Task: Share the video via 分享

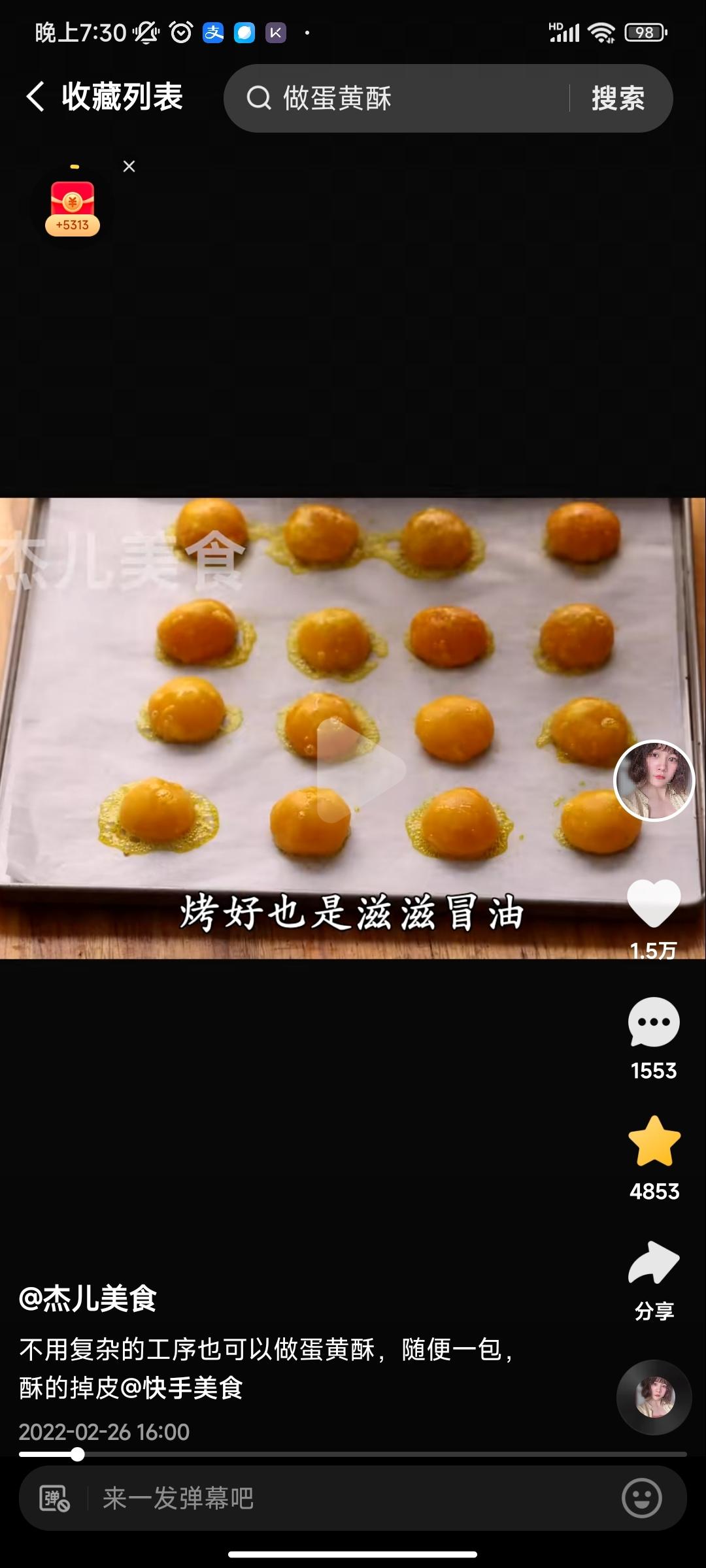Action: [653, 1264]
